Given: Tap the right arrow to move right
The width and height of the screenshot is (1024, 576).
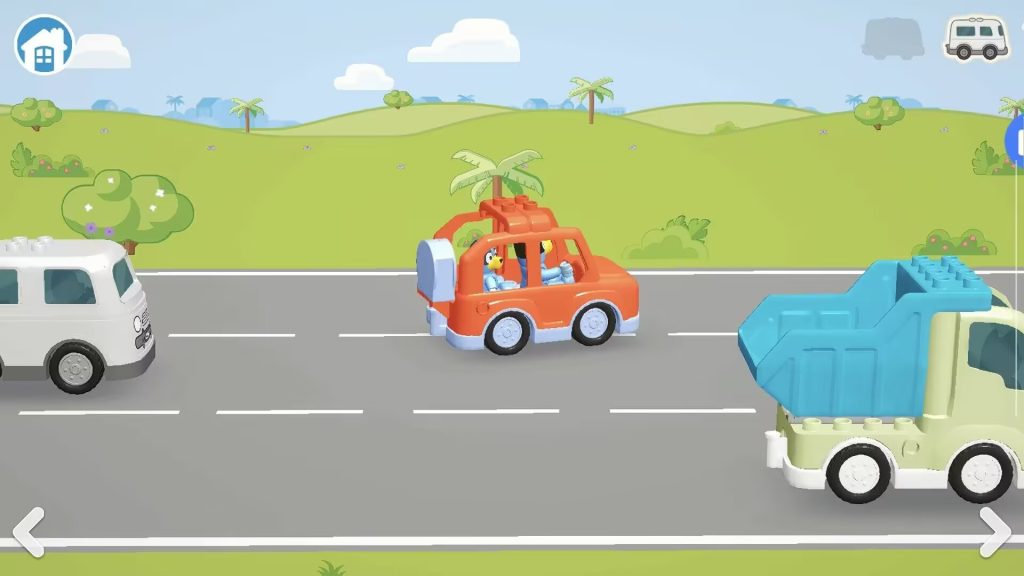Looking at the screenshot, I should click(x=994, y=531).
